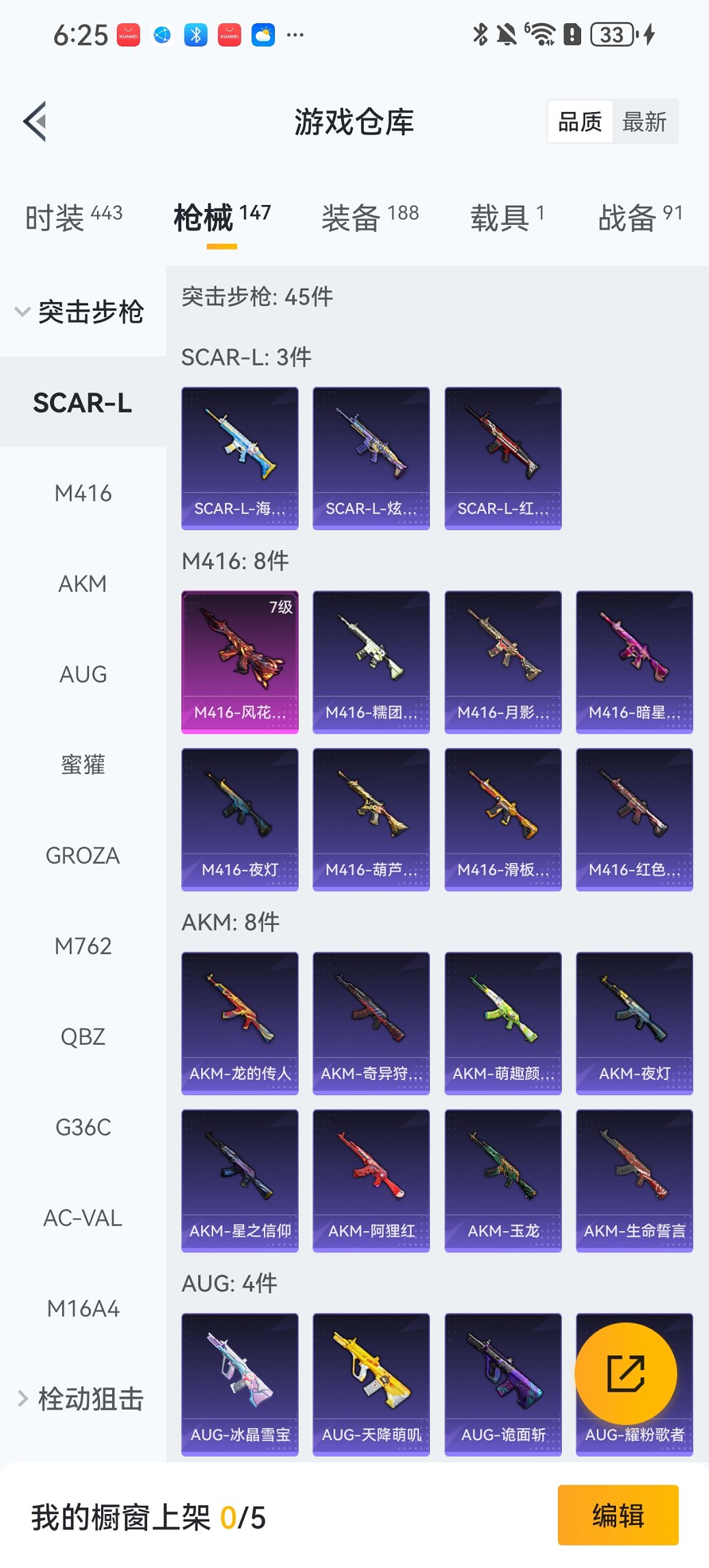Open the M416-风花 level 7 skin
This screenshot has width=709, height=1568.
240,661
